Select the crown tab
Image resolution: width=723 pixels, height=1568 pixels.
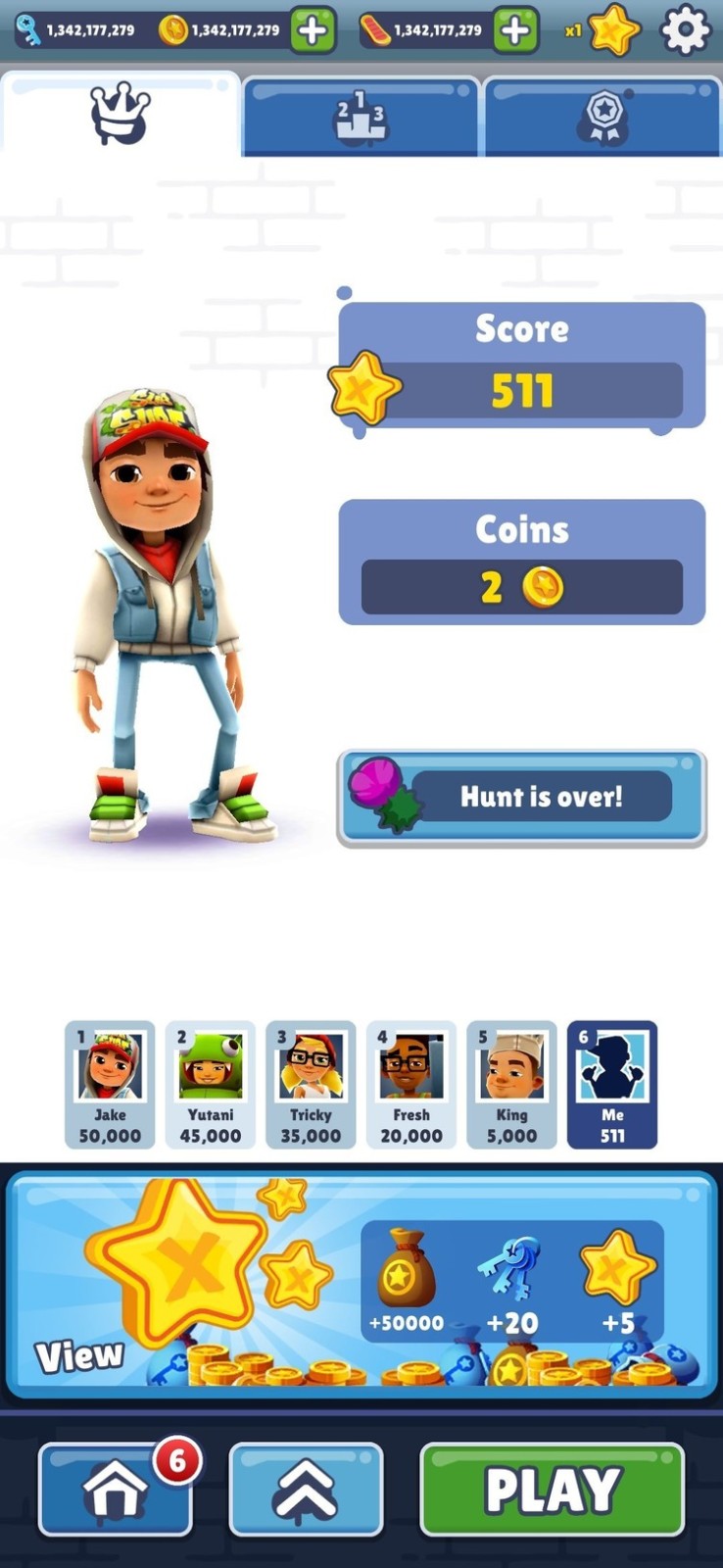point(120,115)
